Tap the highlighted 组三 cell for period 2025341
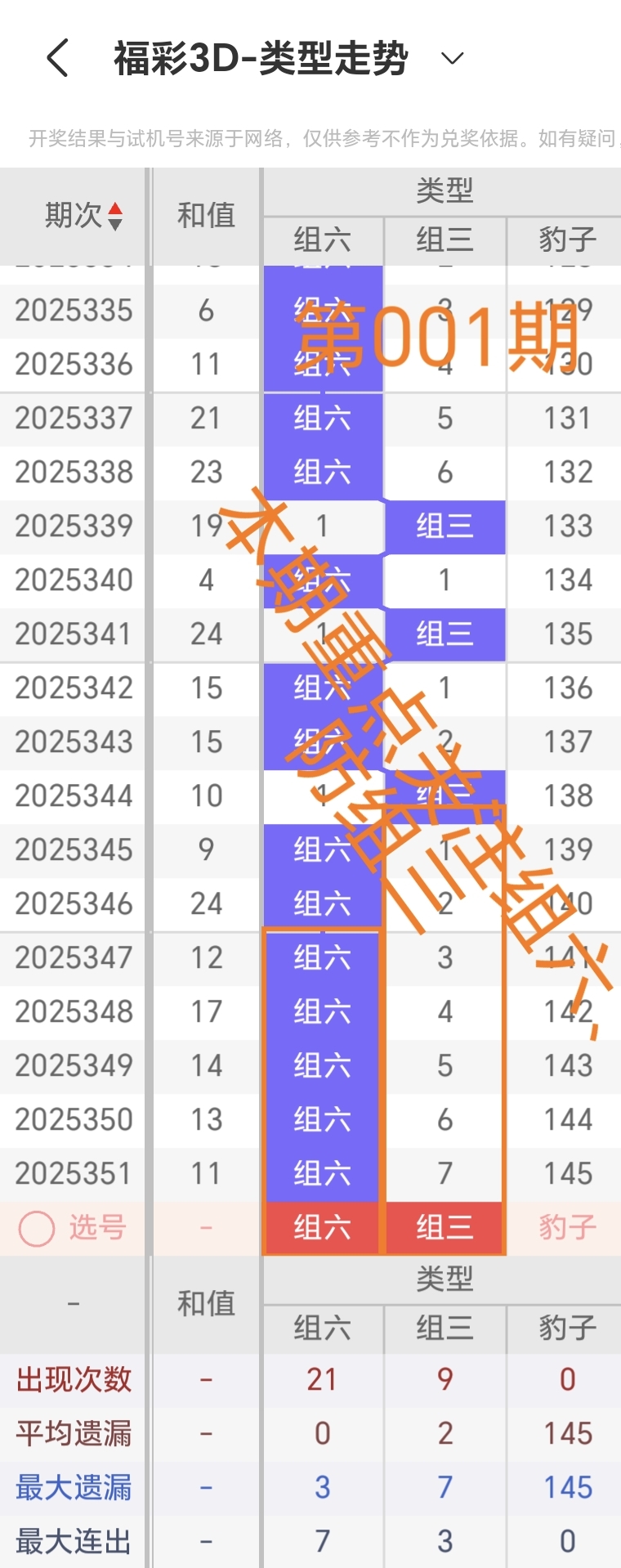 point(445,634)
